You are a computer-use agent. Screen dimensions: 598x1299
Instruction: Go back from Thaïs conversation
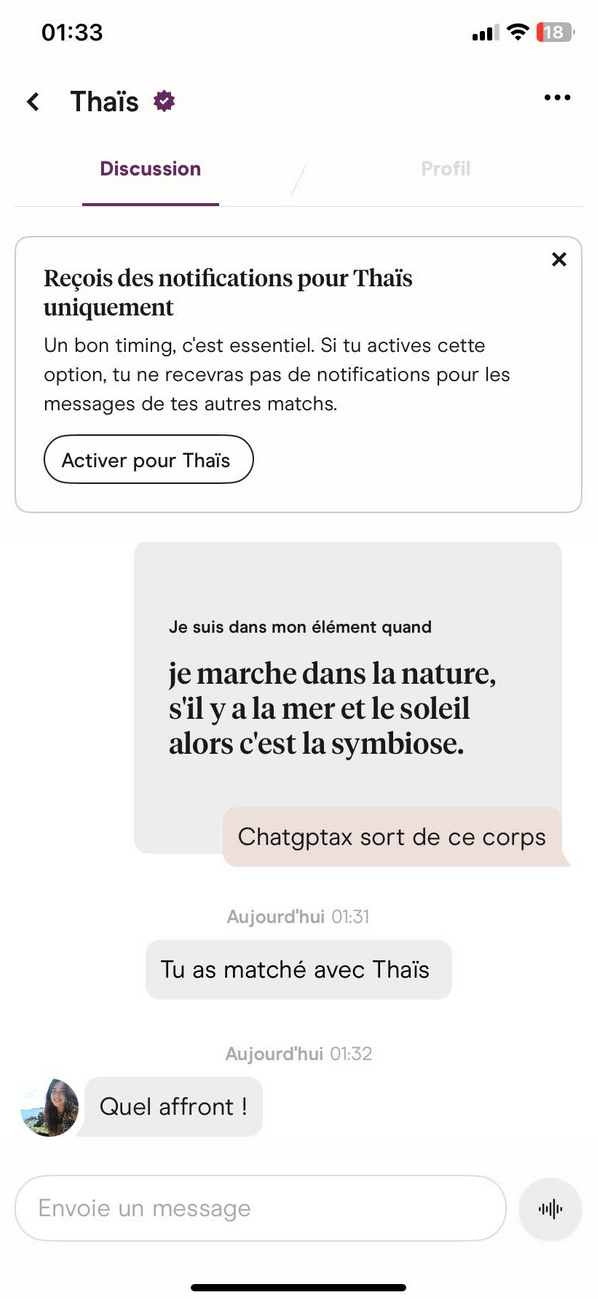33,101
